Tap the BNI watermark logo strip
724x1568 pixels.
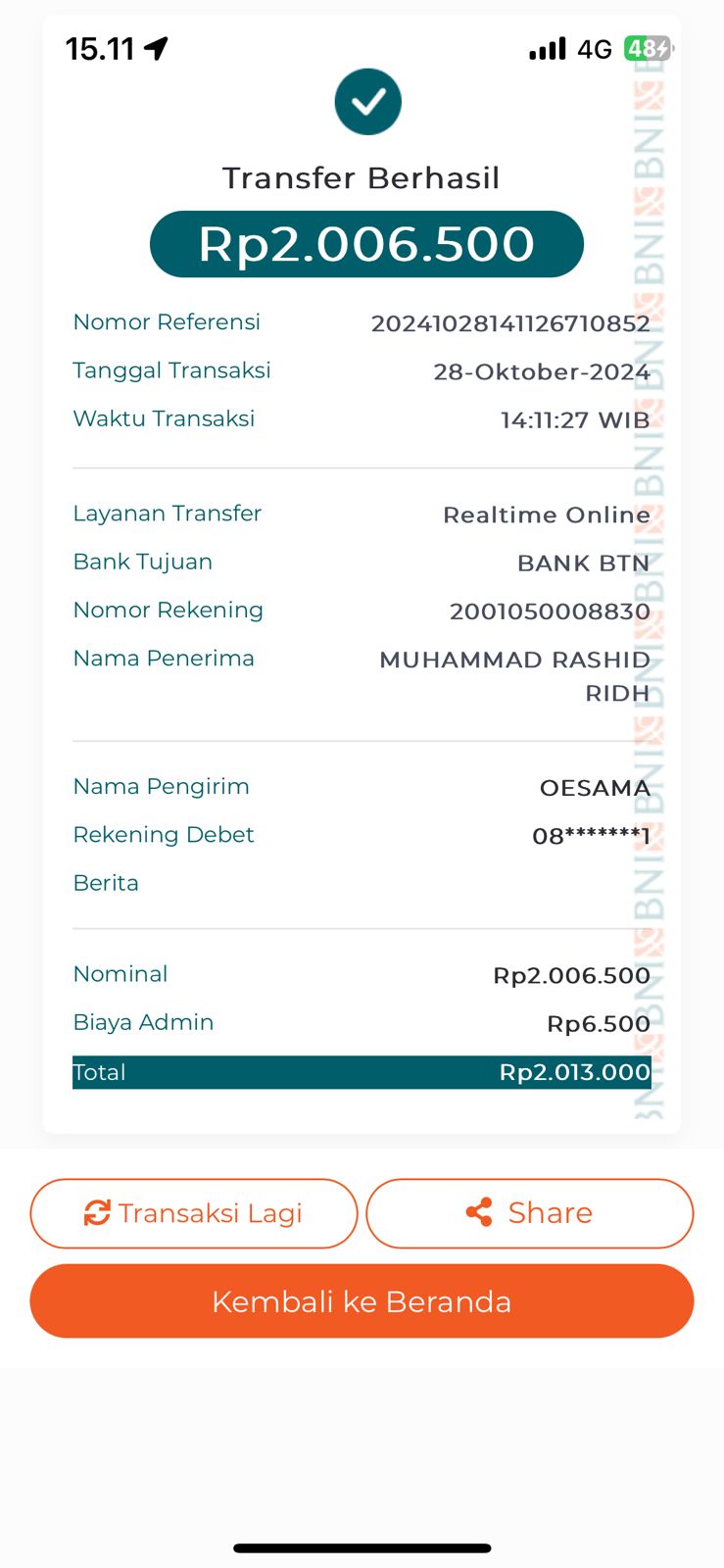(x=647, y=588)
